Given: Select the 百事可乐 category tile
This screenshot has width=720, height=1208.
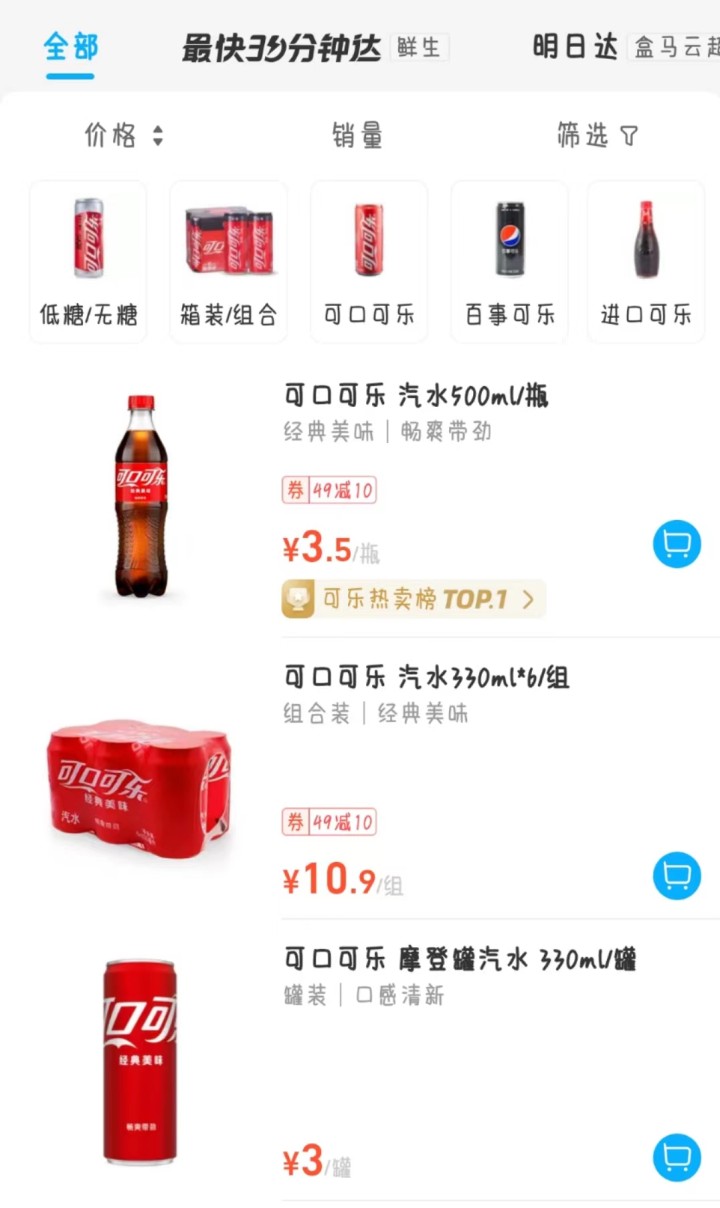Looking at the screenshot, I should 509,262.
